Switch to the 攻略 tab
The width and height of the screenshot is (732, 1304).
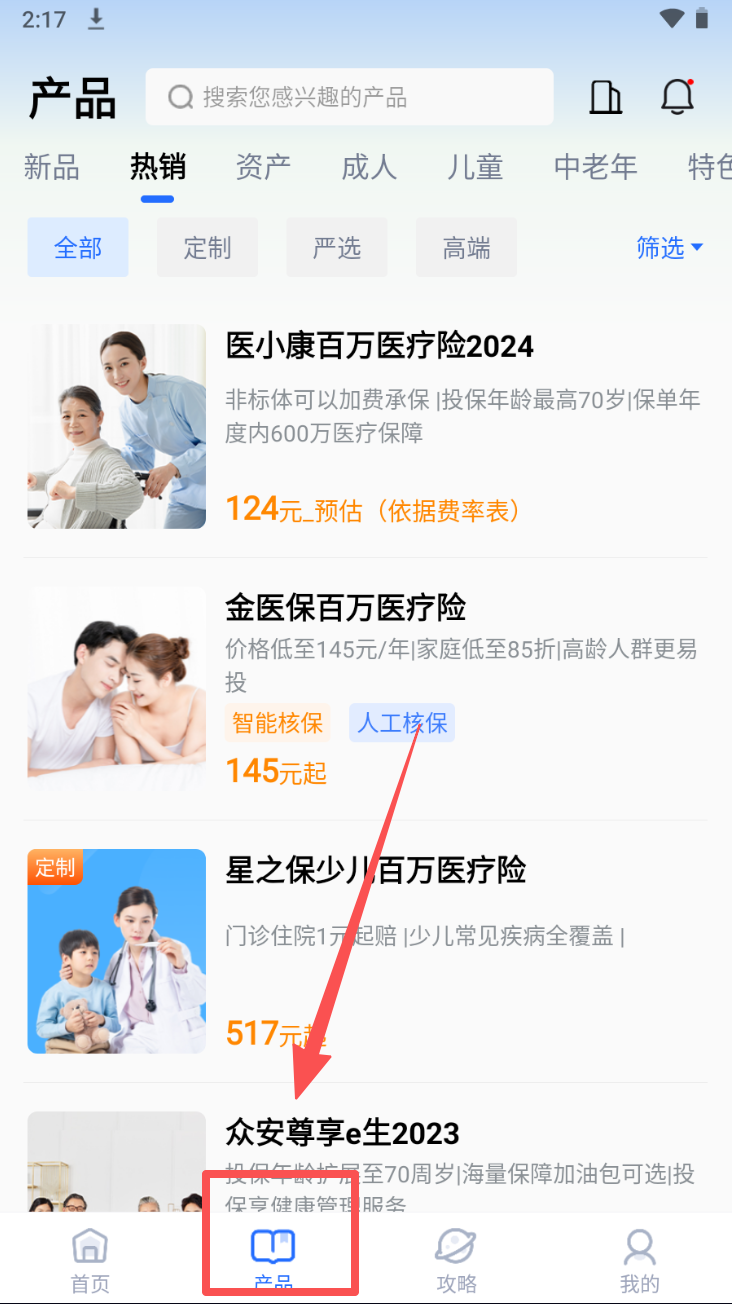[456, 1260]
